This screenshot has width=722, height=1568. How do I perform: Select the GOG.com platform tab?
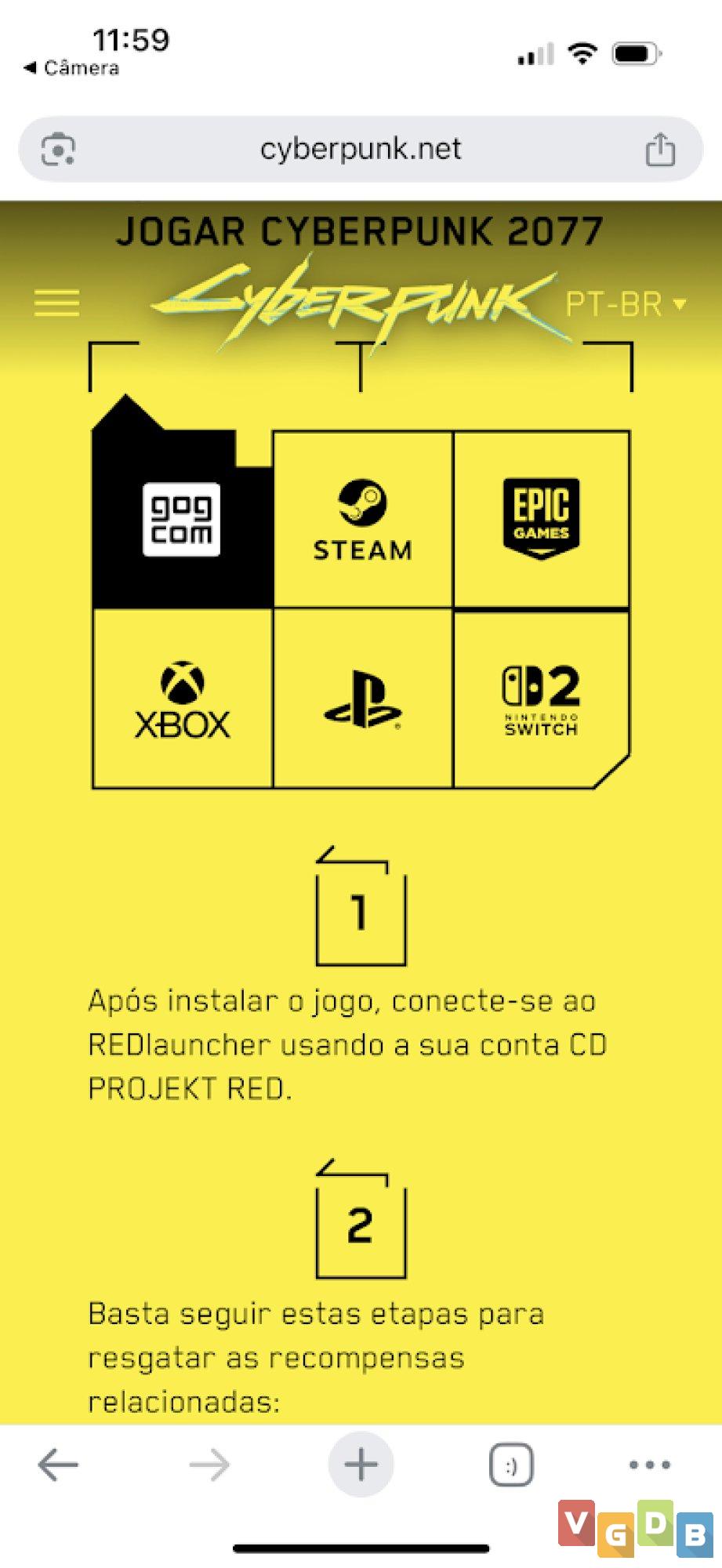182,519
